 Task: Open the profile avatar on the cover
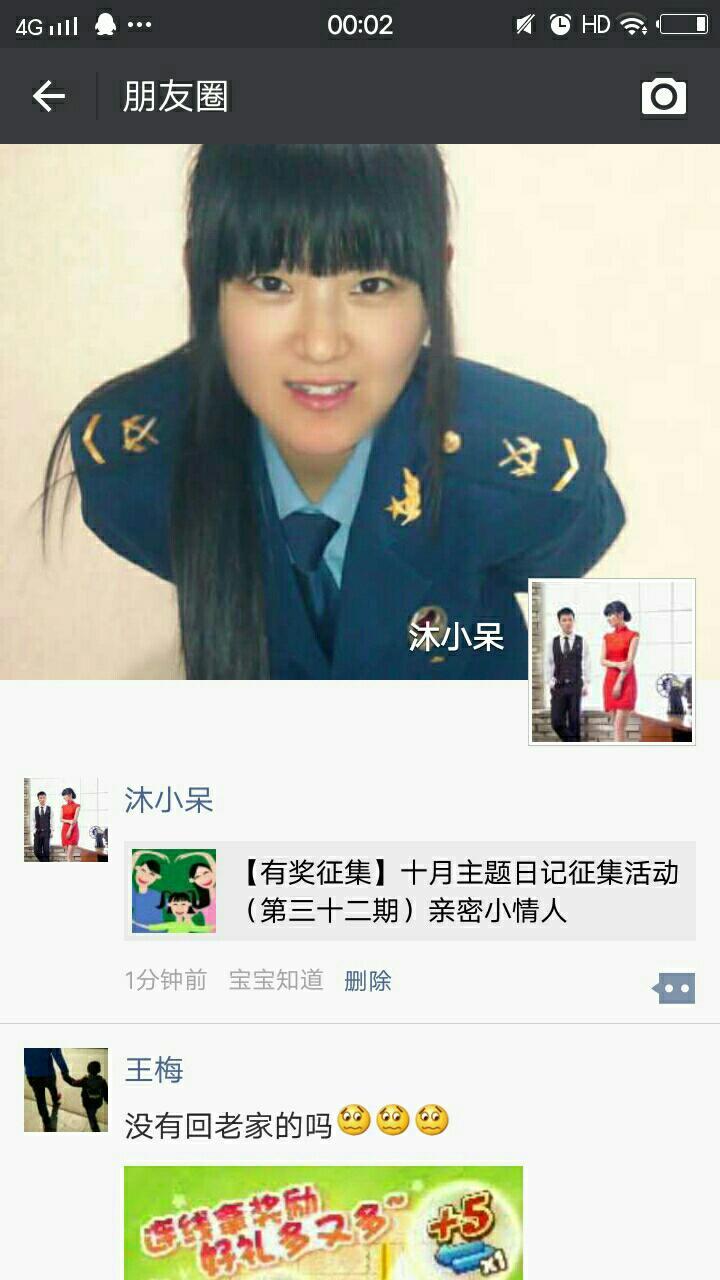point(612,662)
